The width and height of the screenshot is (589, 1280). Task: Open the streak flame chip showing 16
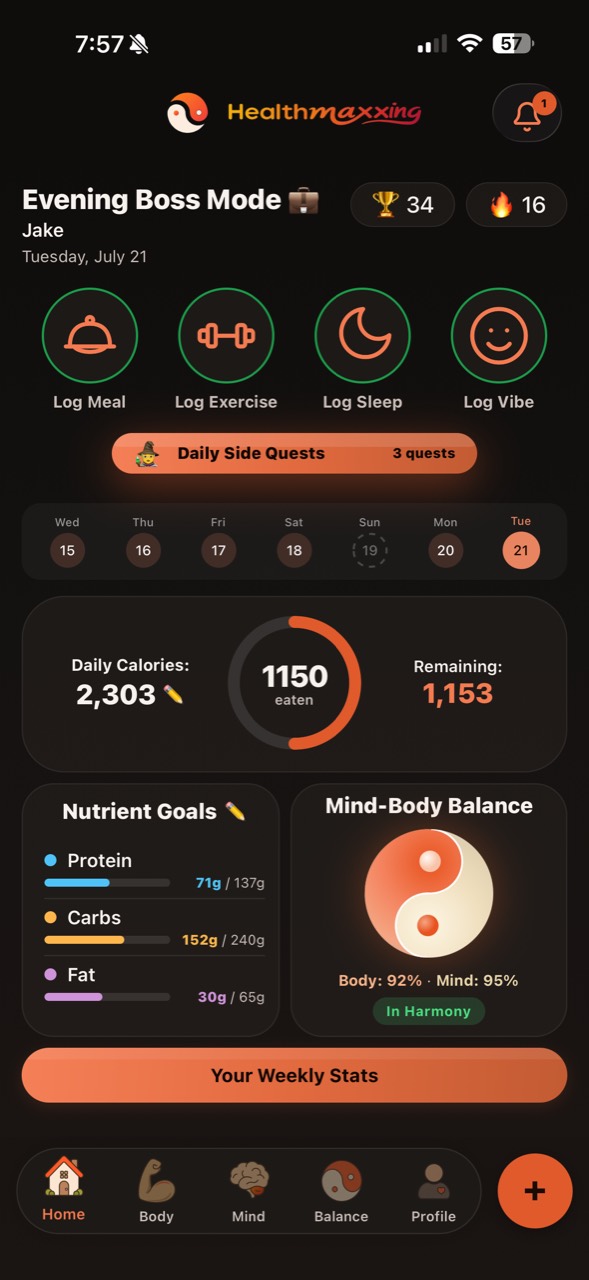coord(517,205)
